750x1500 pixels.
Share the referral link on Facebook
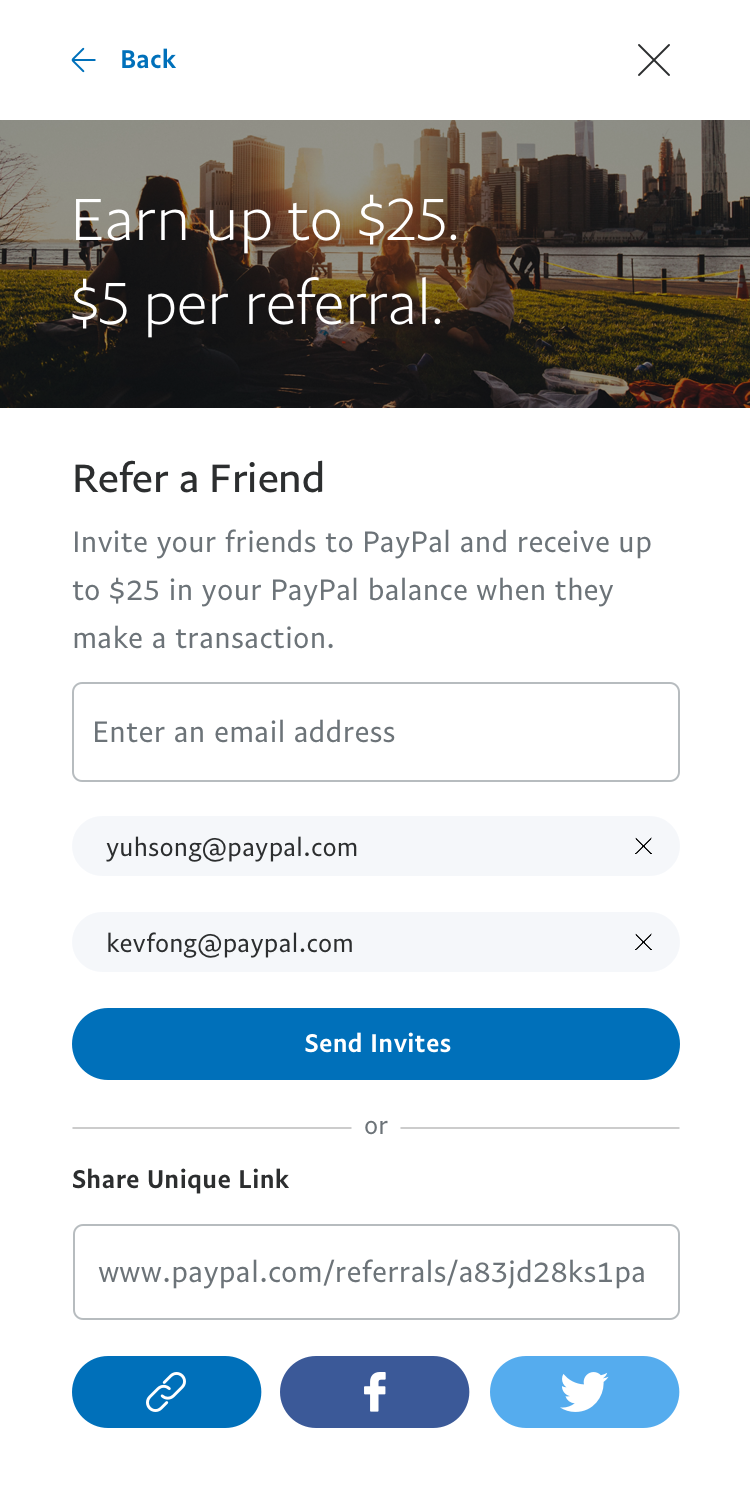pyautogui.click(x=374, y=1392)
